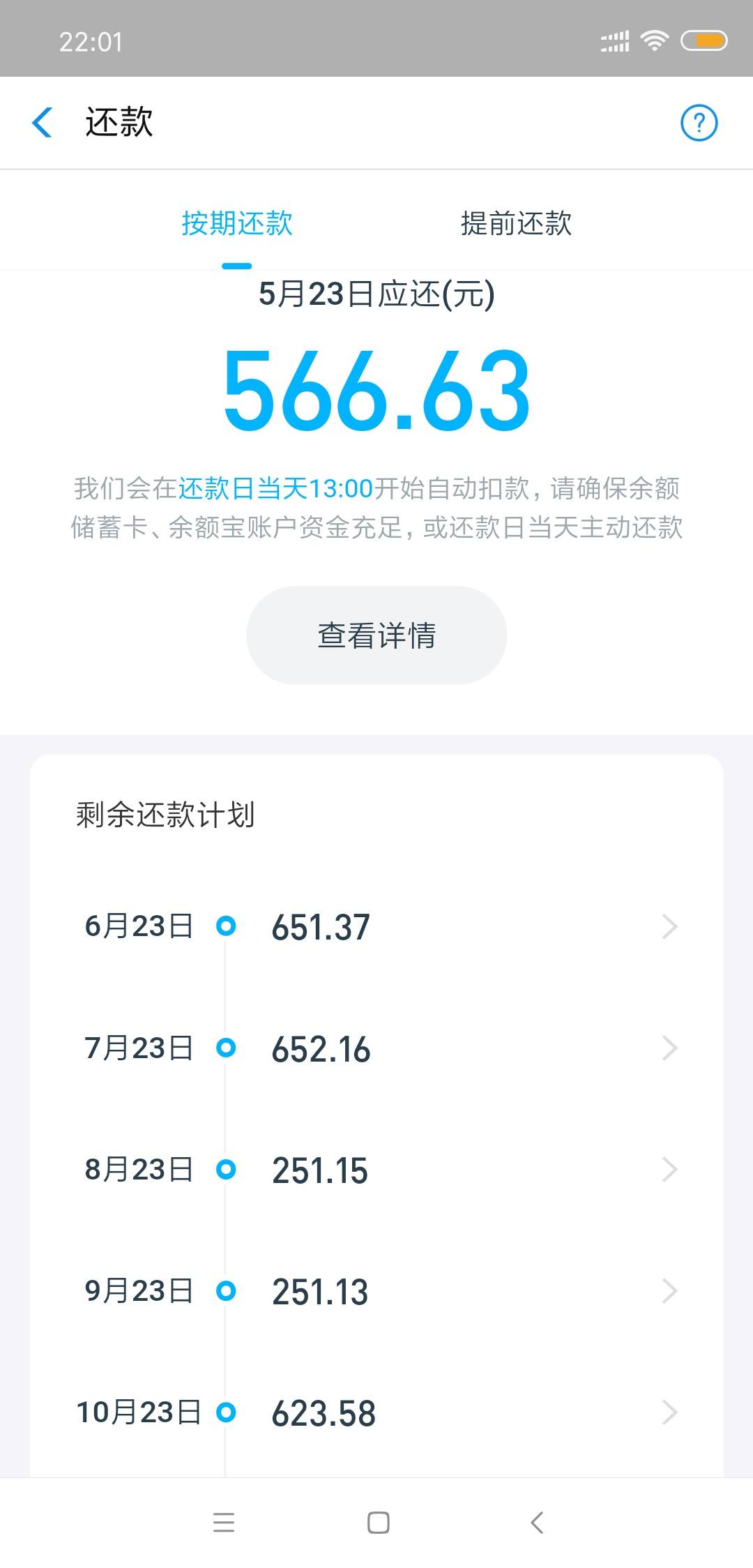Open the 6月23日 repayment of 651.37

click(x=376, y=927)
